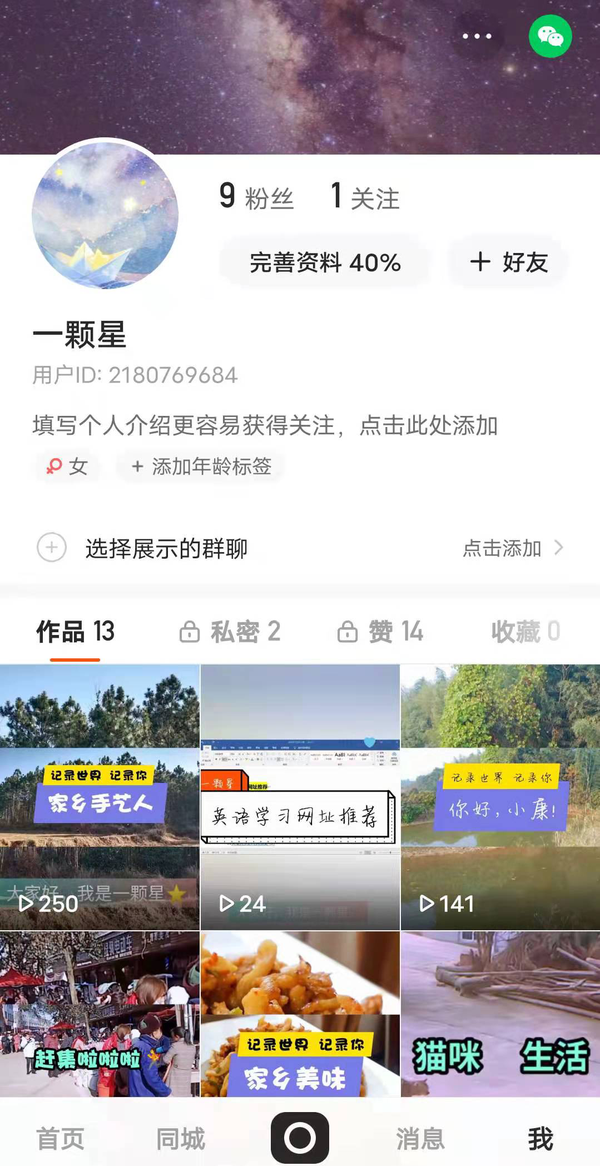Open the 消息 messages tab
This screenshot has height=1166, width=600.
coord(420,1138)
